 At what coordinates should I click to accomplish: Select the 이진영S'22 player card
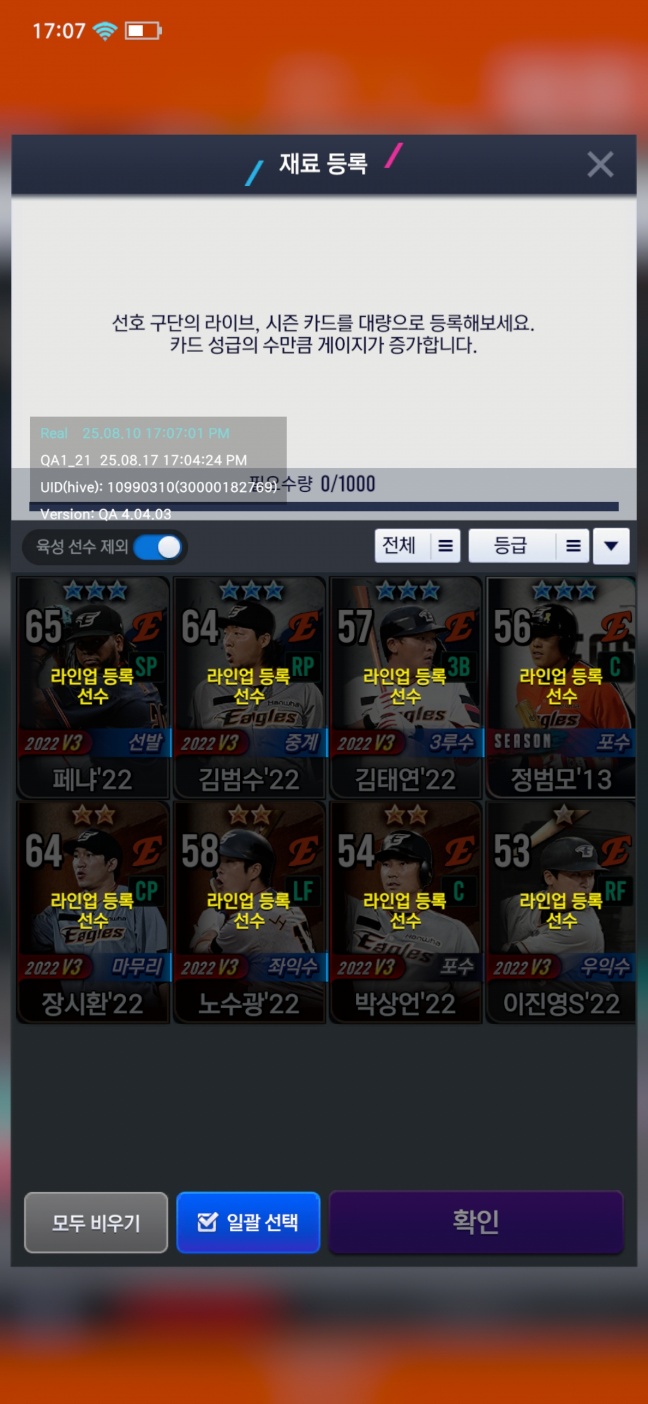click(561, 910)
